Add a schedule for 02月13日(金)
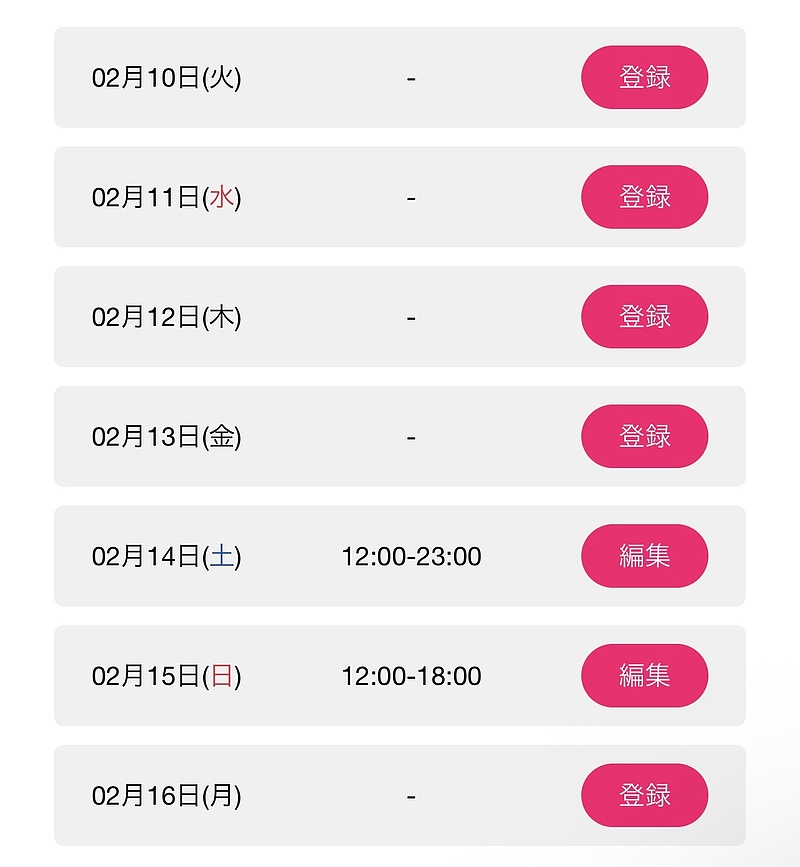 tap(644, 436)
